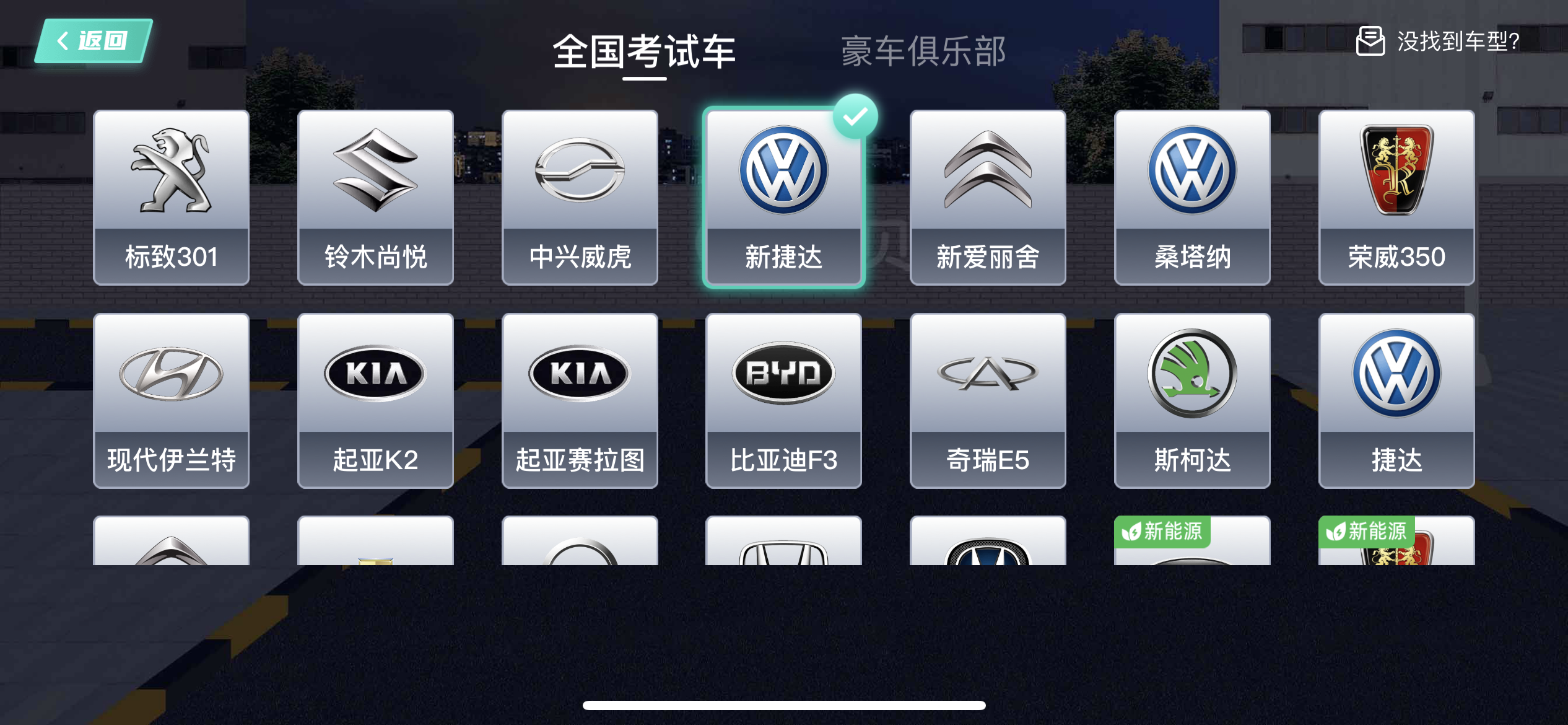Screen dimensions: 1568x725
Task: Tap the 返回 back button
Action: pos(93,41)
